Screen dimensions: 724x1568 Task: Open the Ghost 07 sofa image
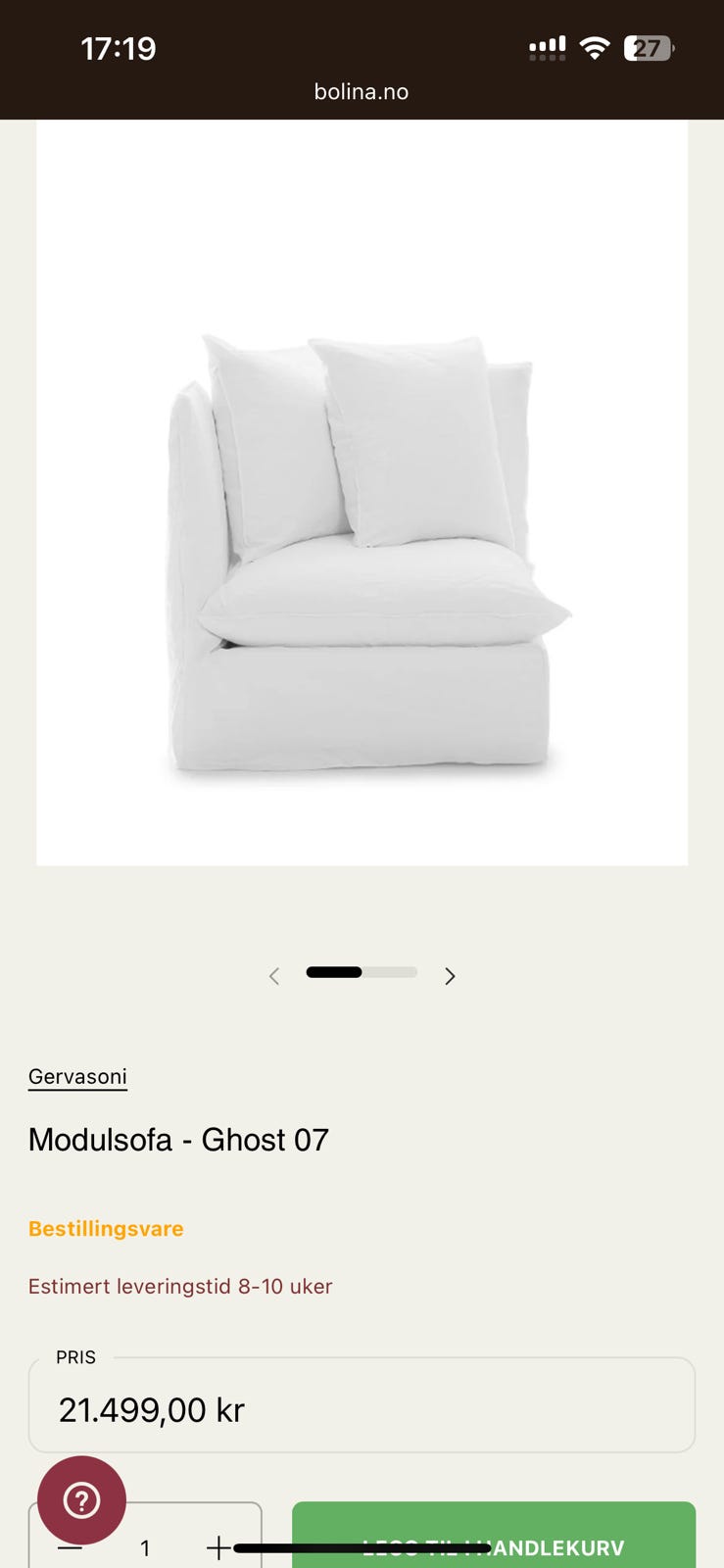362,549
